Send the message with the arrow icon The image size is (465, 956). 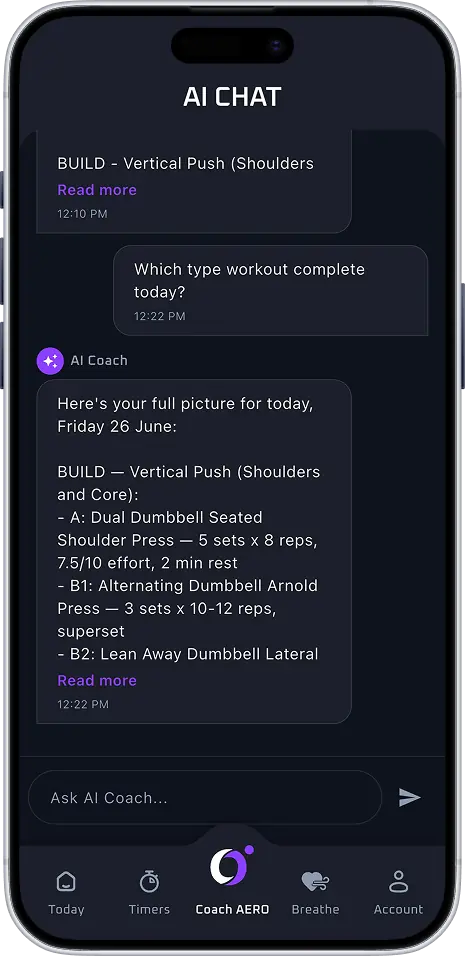coord(410,797)
